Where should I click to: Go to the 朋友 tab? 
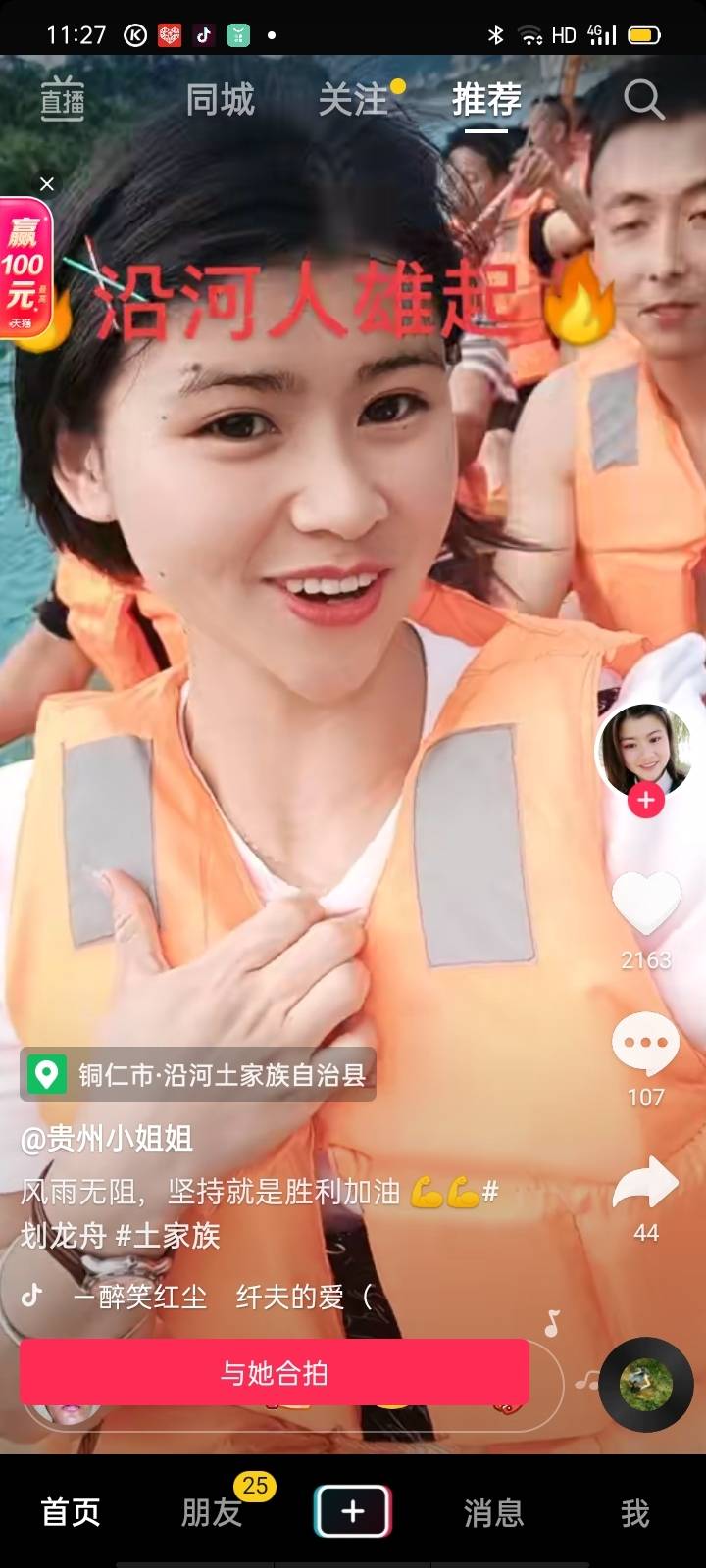click(212, 1512)
